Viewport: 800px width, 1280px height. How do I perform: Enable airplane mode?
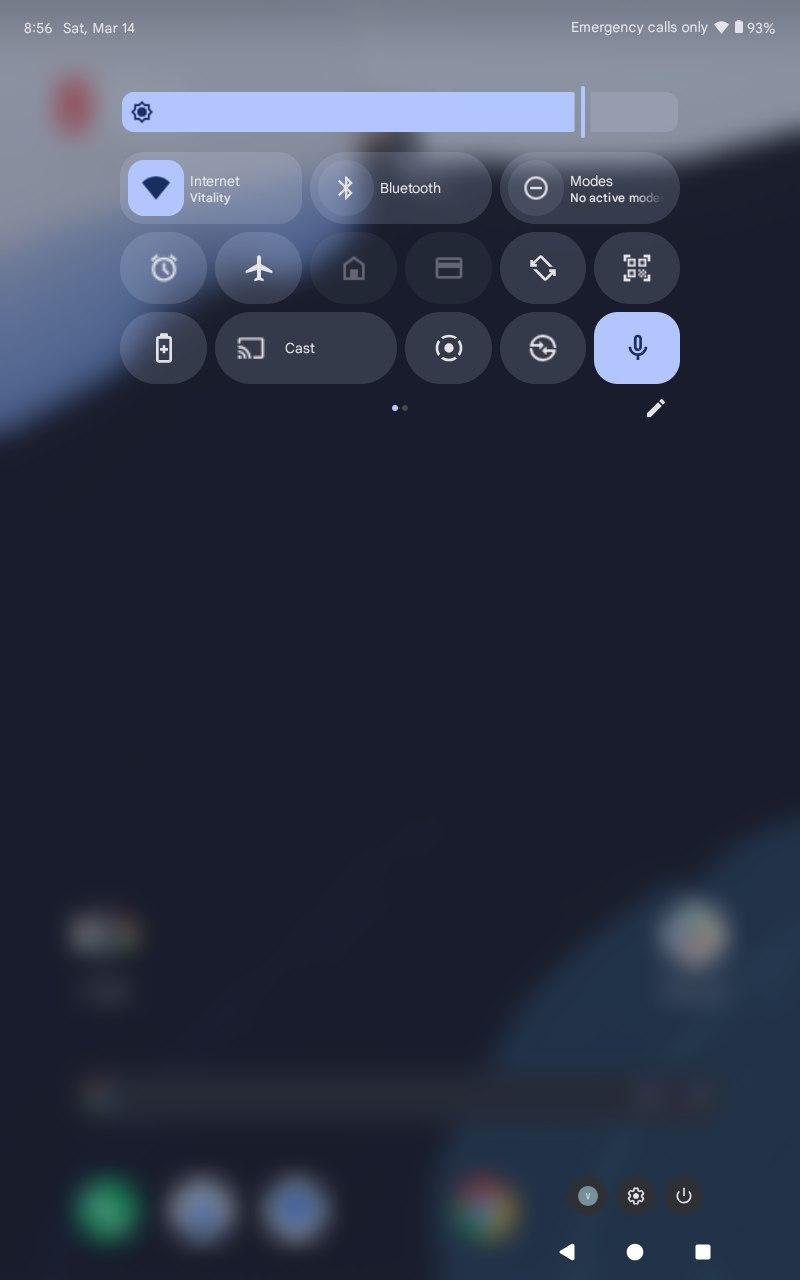258,268
